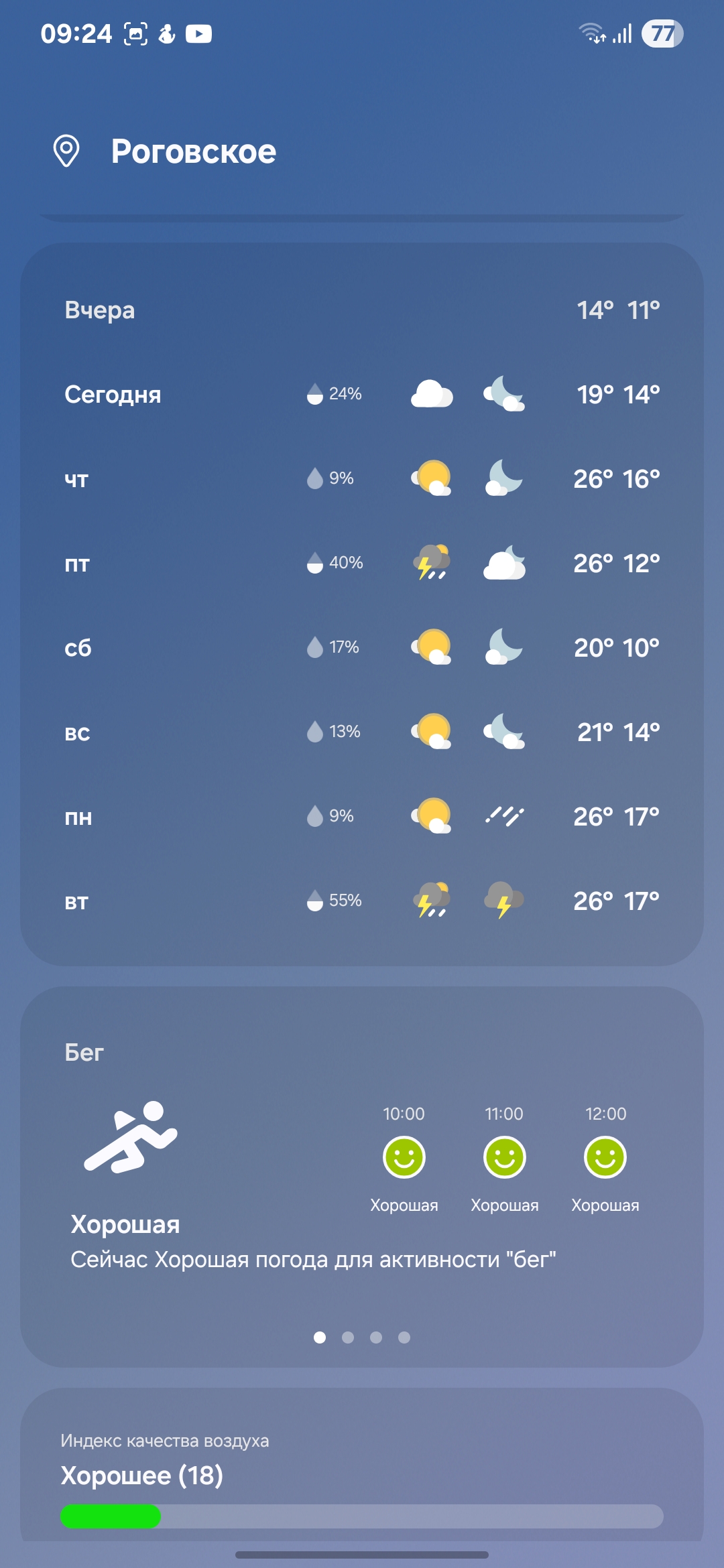724x1568 pixels.
Task: Open the сб daily forecast row
Action: pyautogui.click(x=362, y=648)
